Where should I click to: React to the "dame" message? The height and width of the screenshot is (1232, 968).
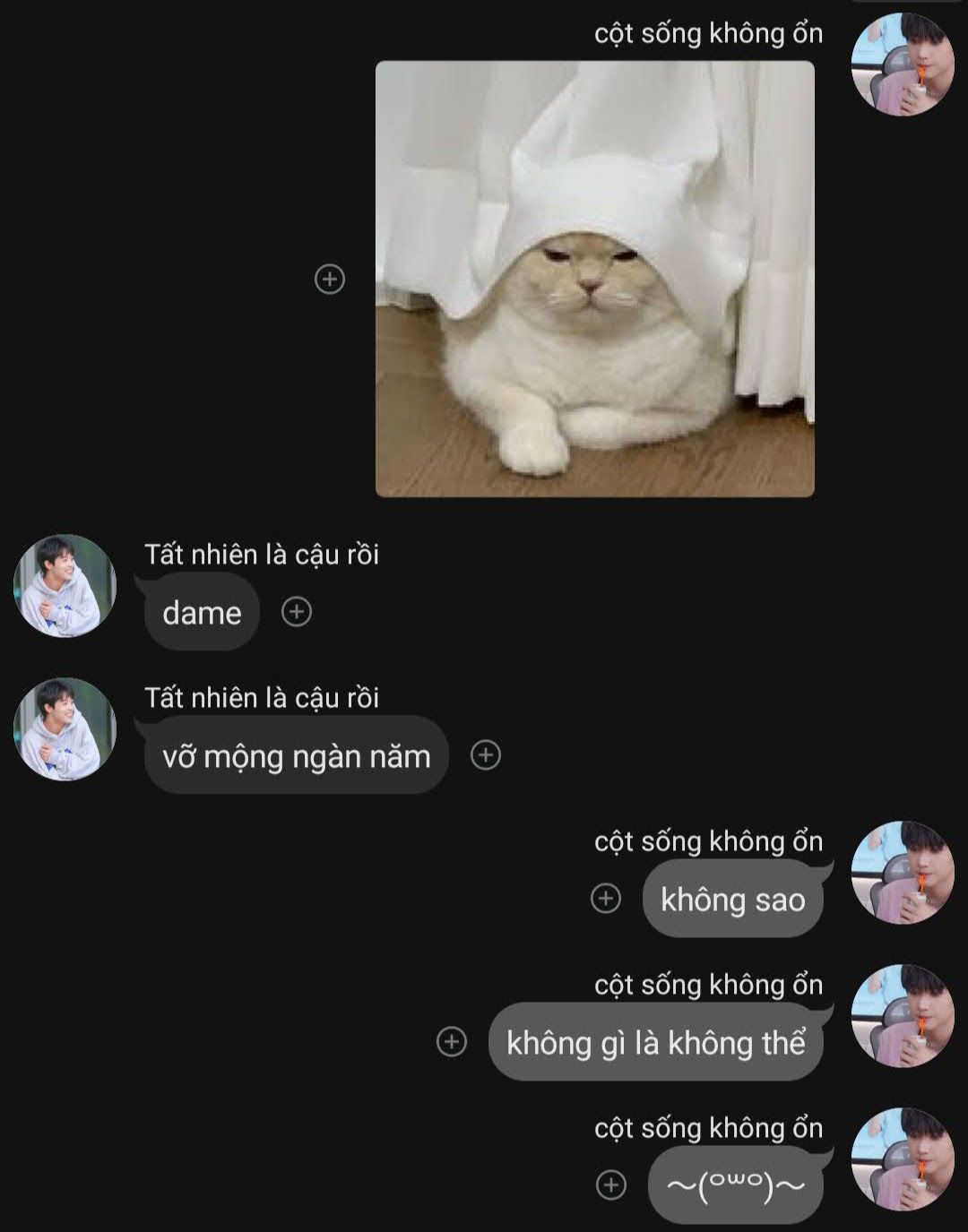[x=297, y=612]
